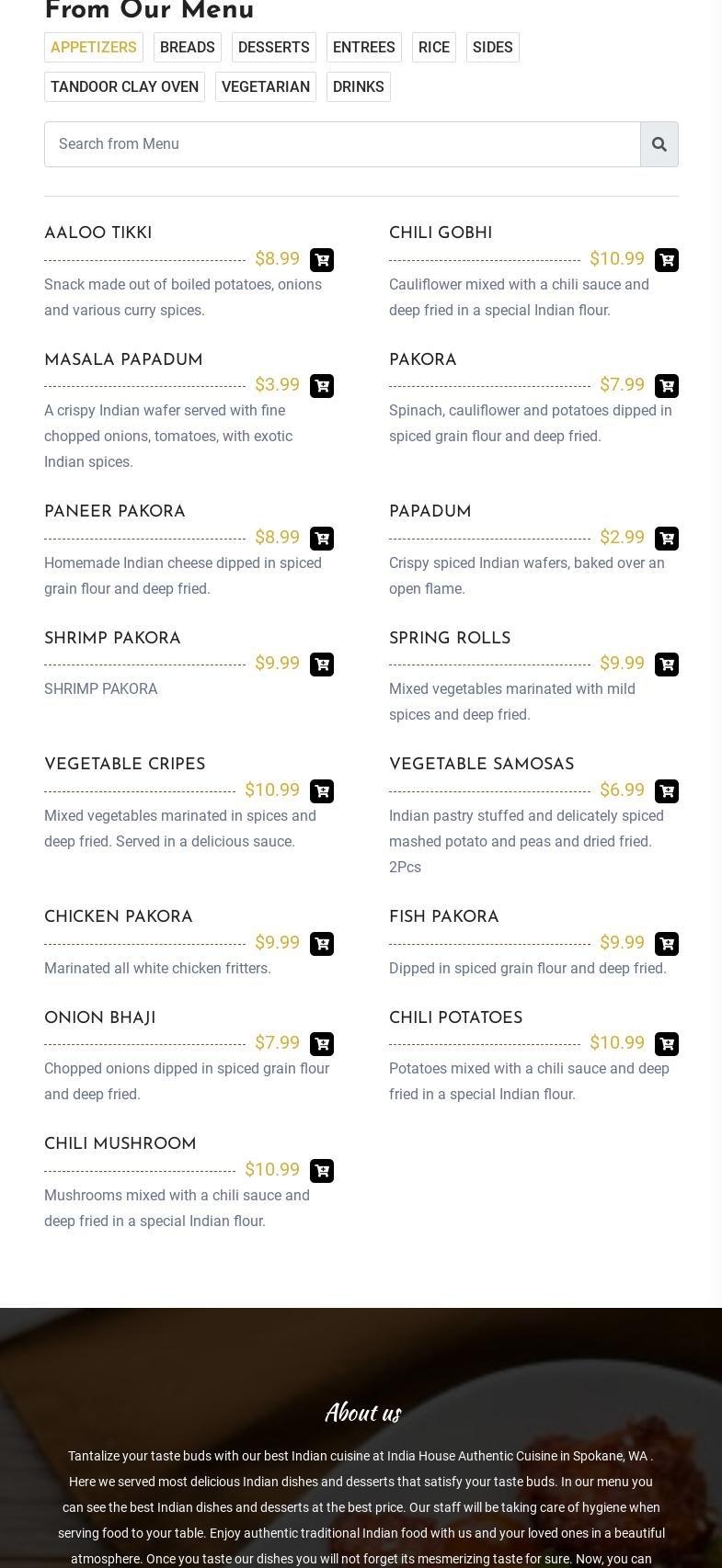
Task: Switch to the Breads category
Action: [187, 47]
